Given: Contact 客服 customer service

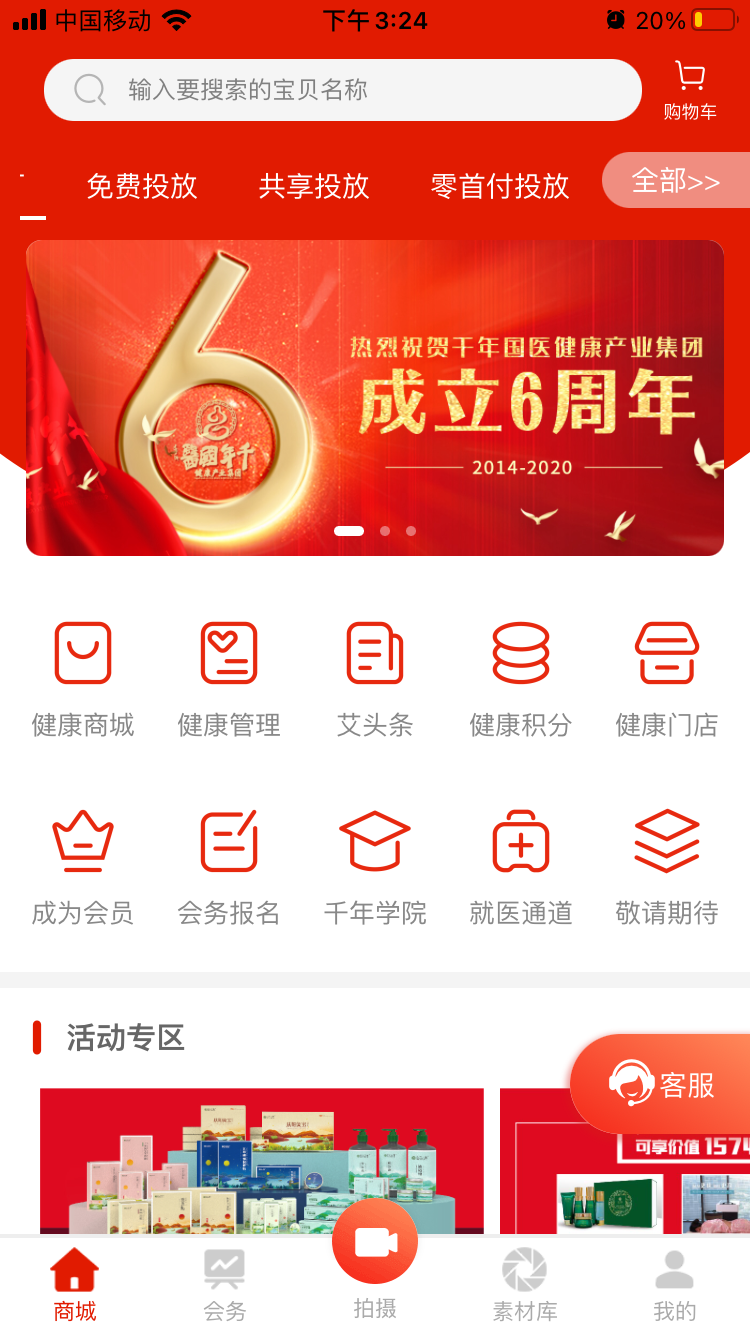Looking at the screenshot, I should (664, 1084).
